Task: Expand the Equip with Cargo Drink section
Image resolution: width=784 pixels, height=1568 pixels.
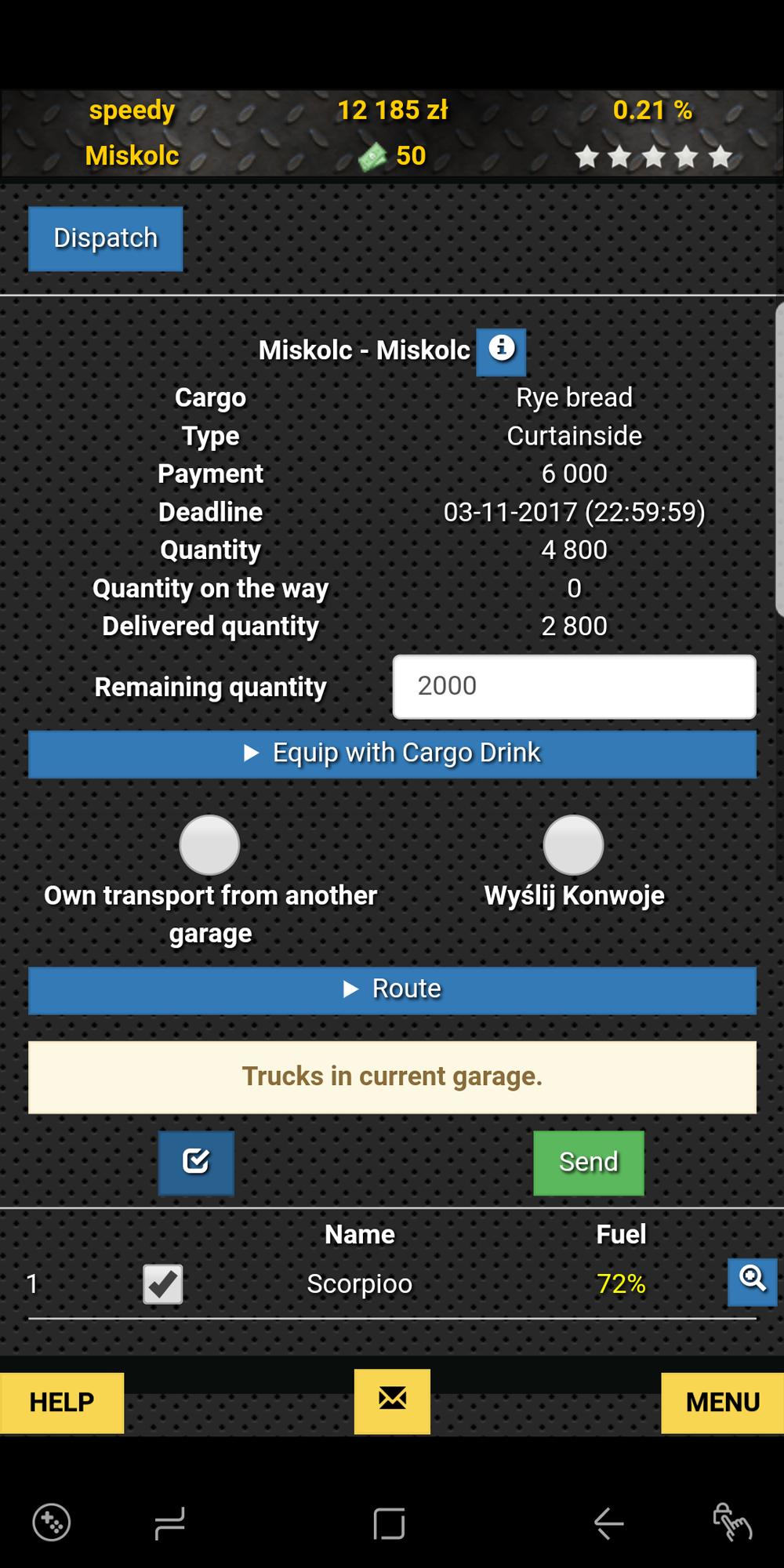Action: coord(392,753)
